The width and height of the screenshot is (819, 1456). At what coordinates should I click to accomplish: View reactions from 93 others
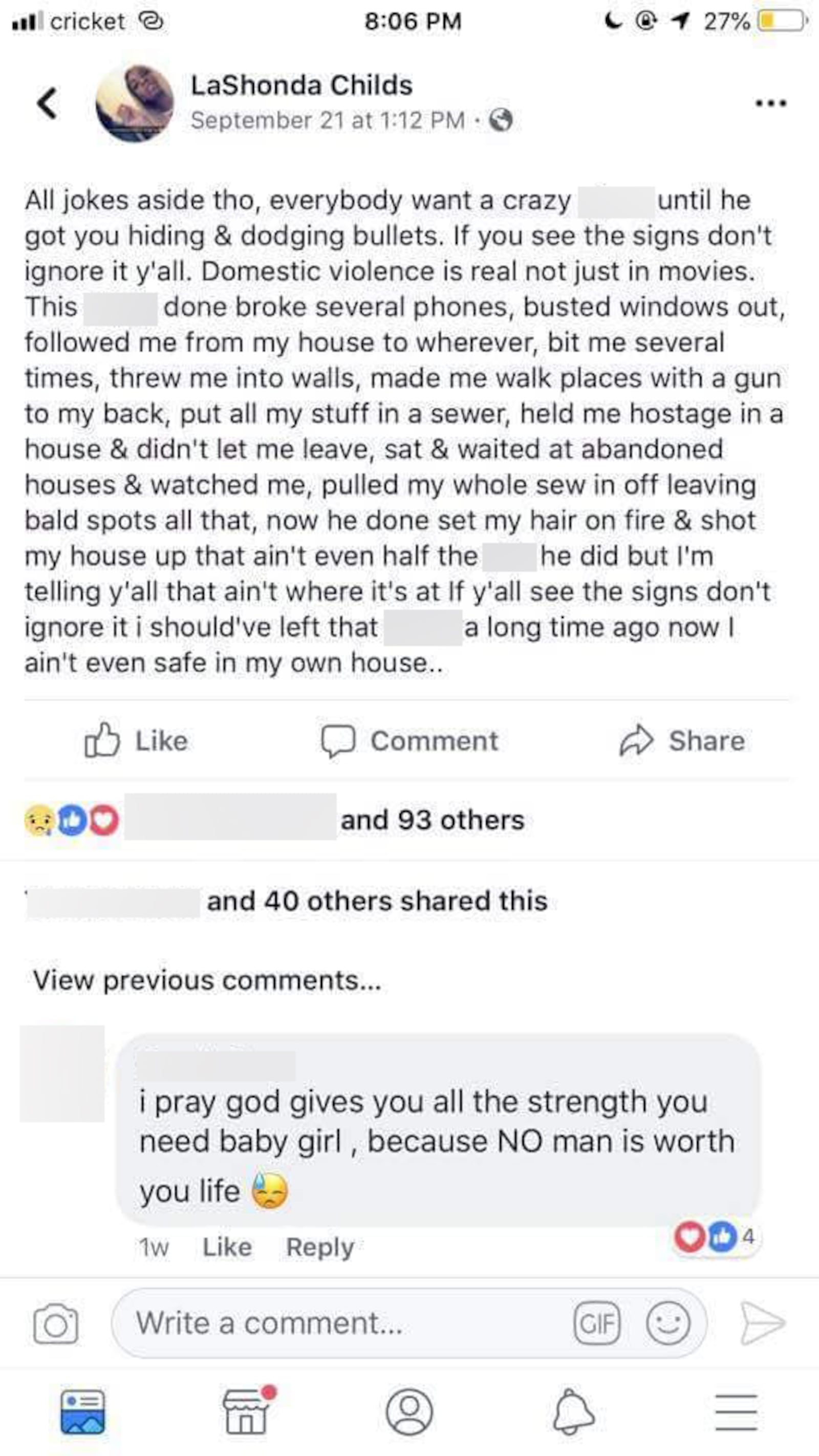433,820
